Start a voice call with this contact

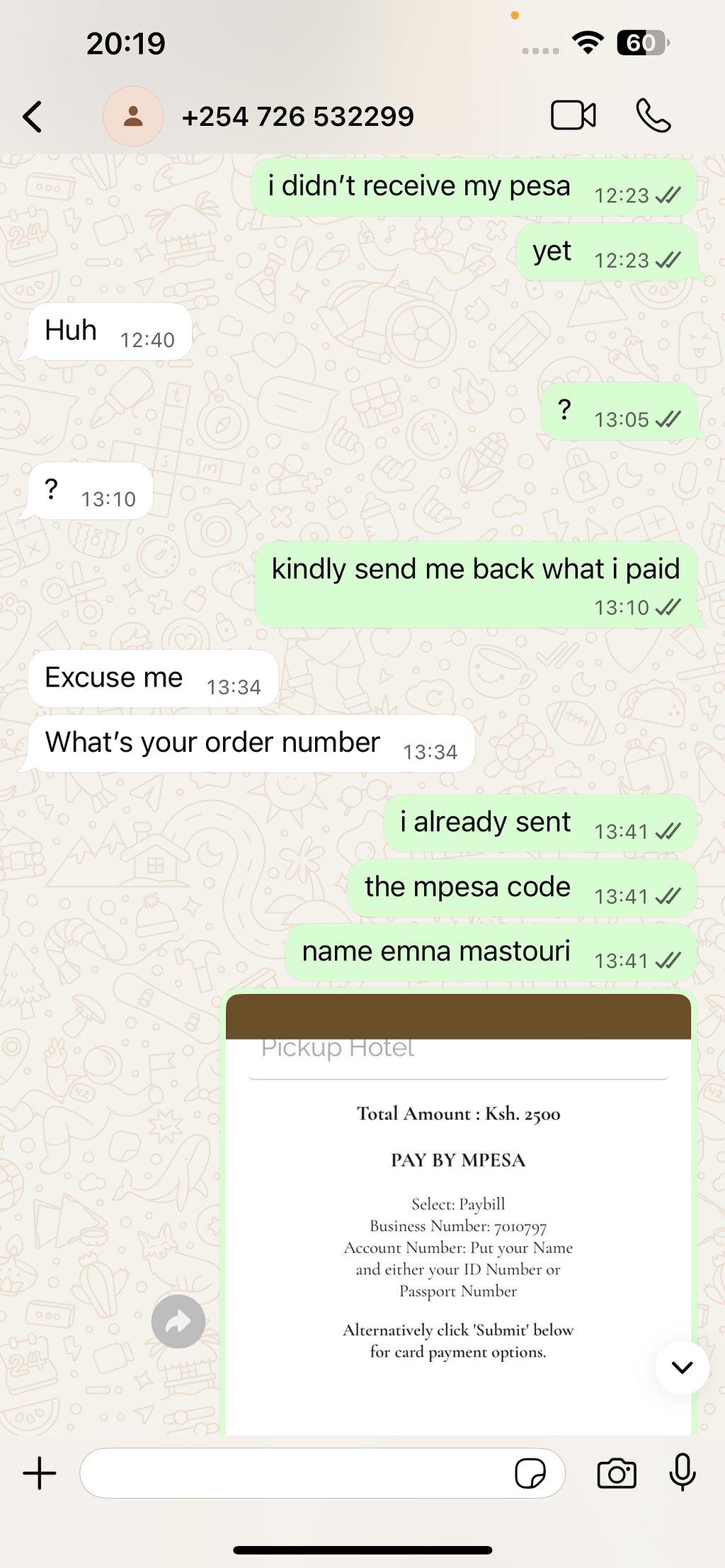pyautogui.click(x=653, y=116)
